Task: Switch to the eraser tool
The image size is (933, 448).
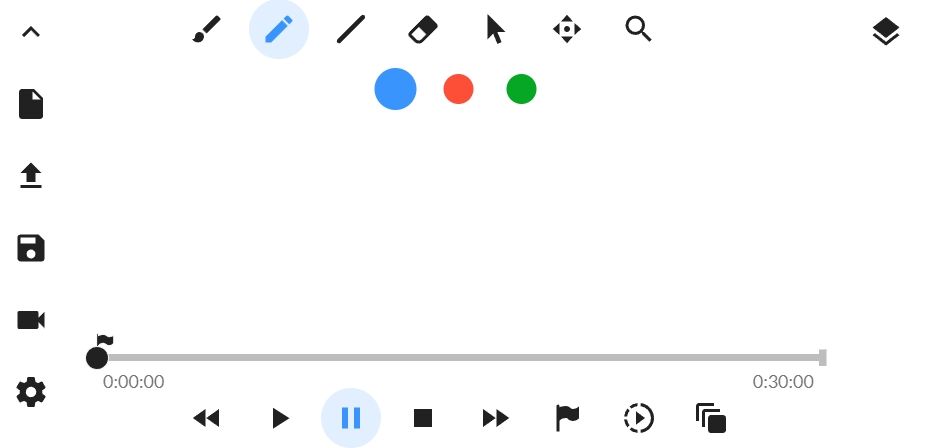Action: pyautogui.click(x=423, y=30)
